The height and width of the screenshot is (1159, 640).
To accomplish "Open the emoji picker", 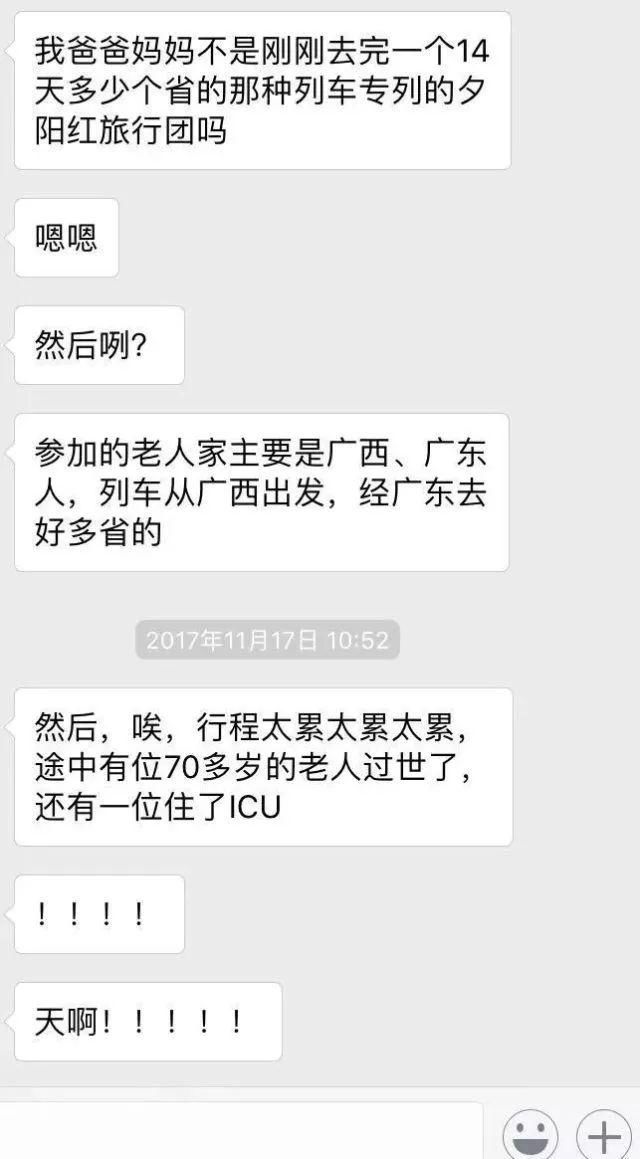I will pos(530,1137).
